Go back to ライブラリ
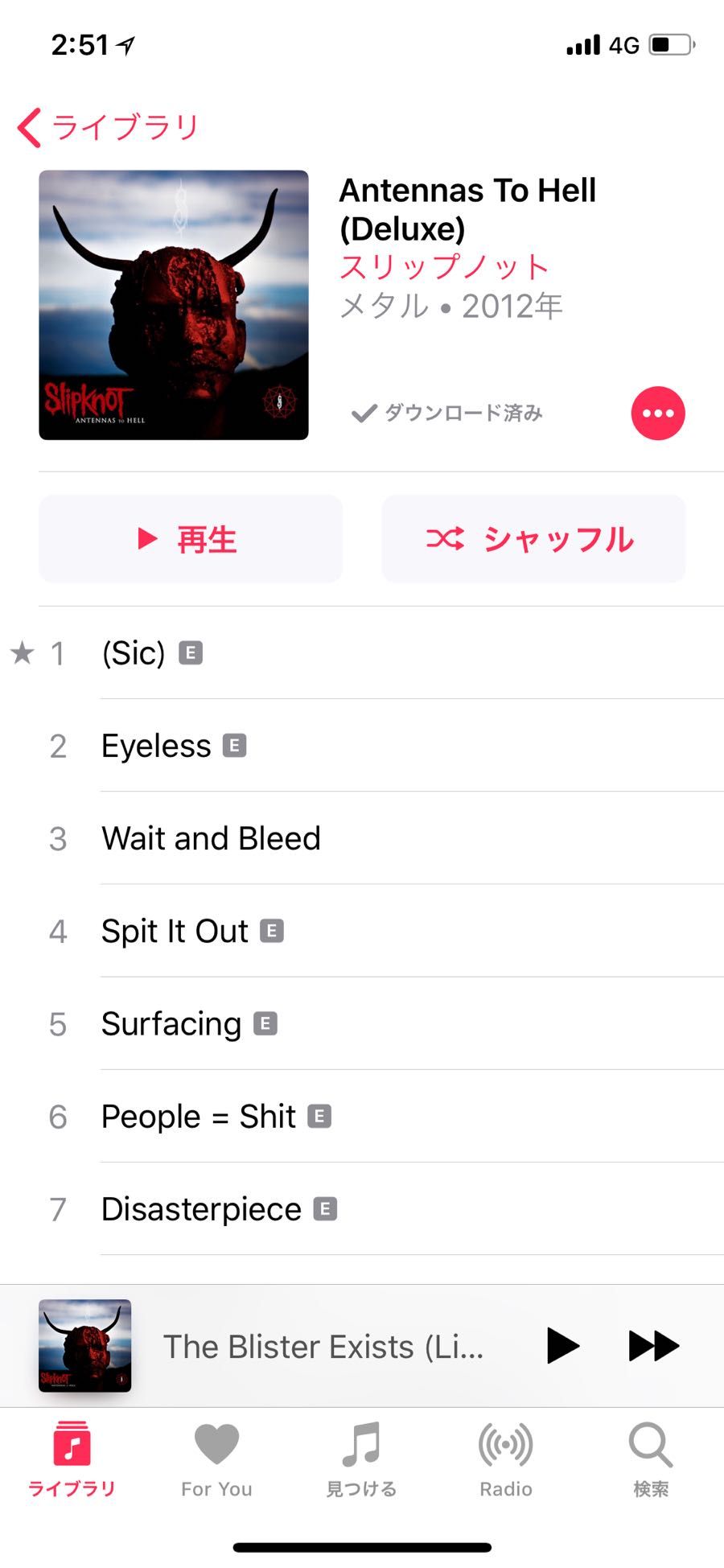Viewport: 724px width, 1568px height. click(108, 127)
